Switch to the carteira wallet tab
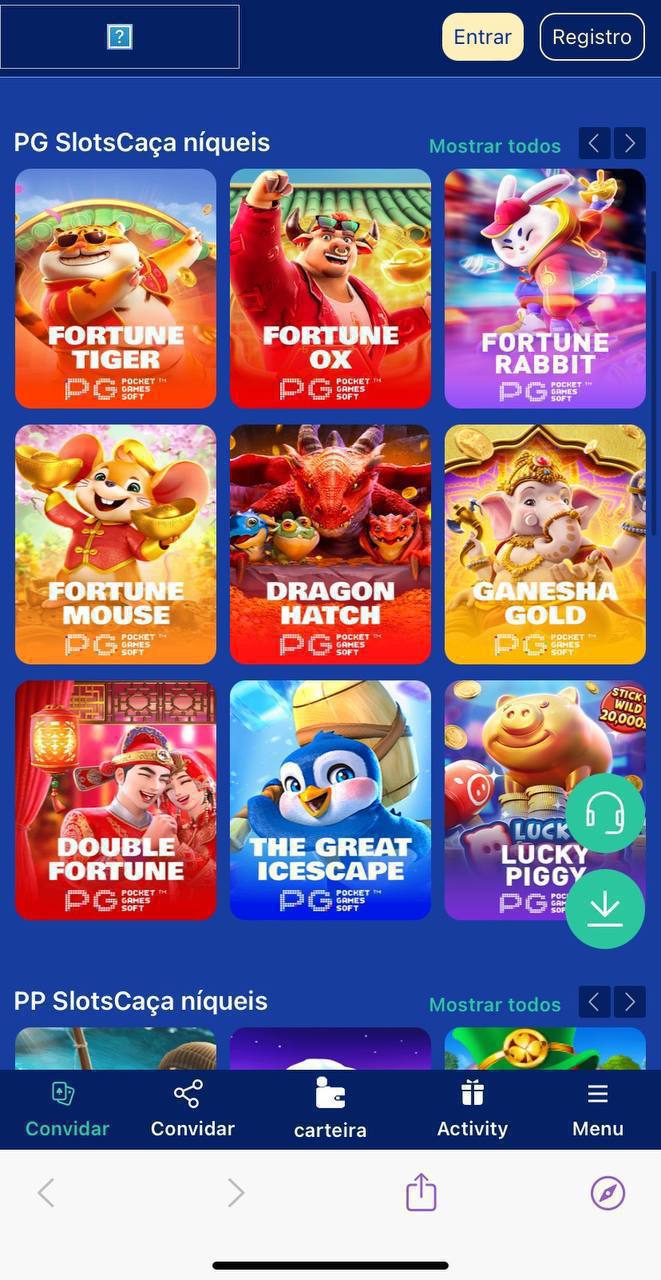 tap(330, 1108)
